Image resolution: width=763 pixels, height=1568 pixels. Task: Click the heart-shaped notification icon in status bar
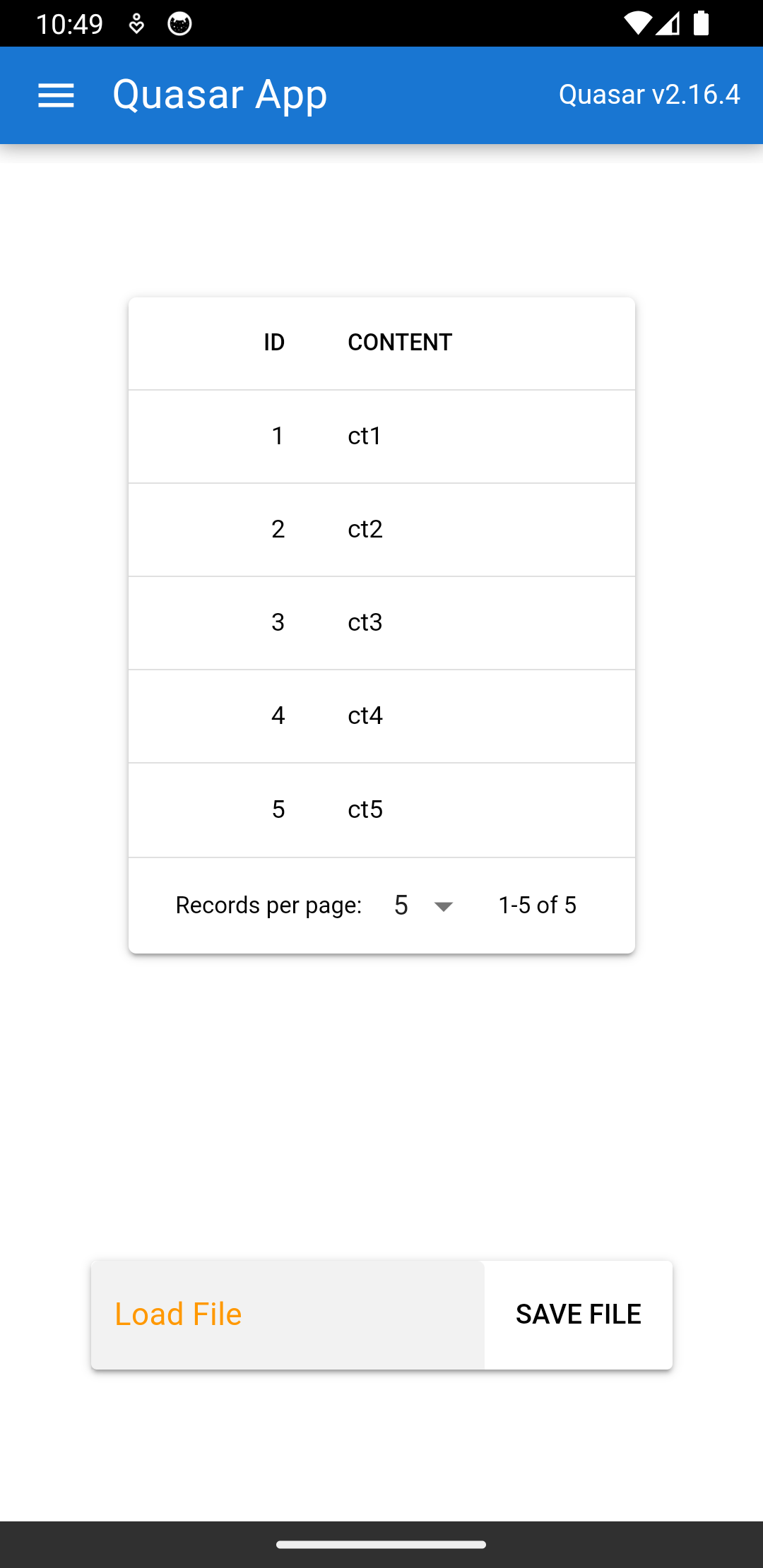pyautogui.click(x=137, y=23)
